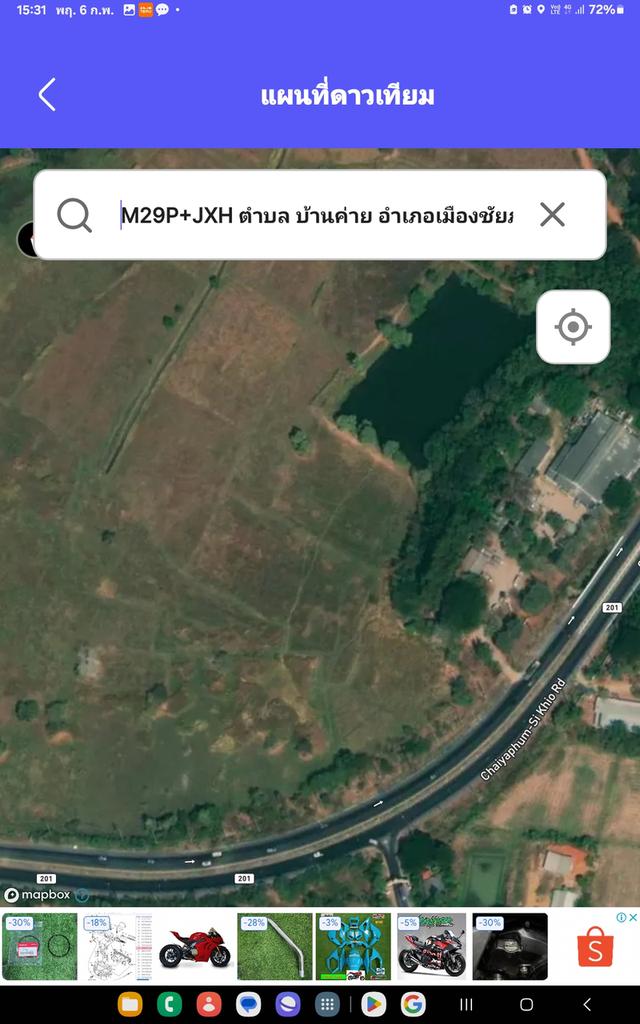This screenshot has width=640, height=1024.
Task: Close the ad banner
Action: [x=632, y=917]
